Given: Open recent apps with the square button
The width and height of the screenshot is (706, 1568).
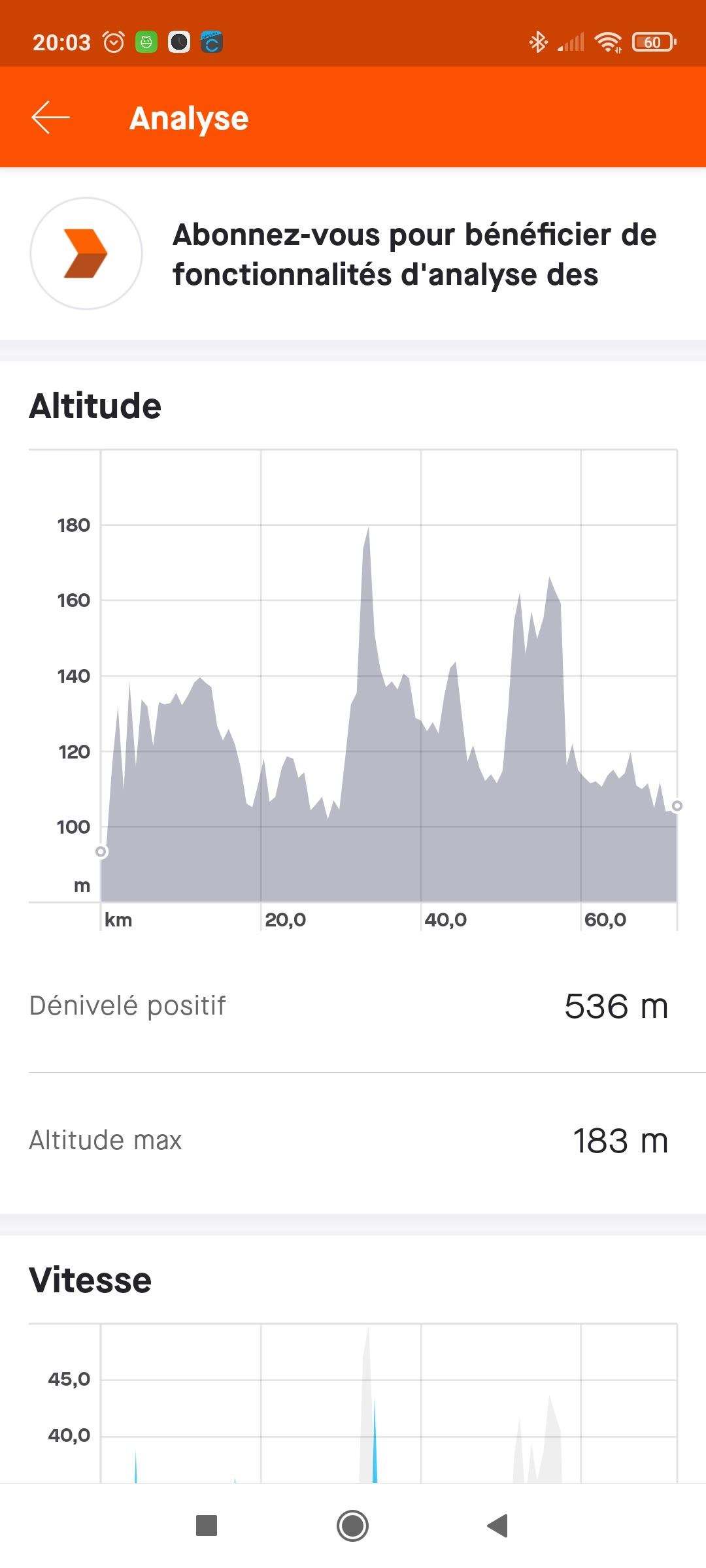Looking at the screenshot, I should click(x=207, y=1526).
